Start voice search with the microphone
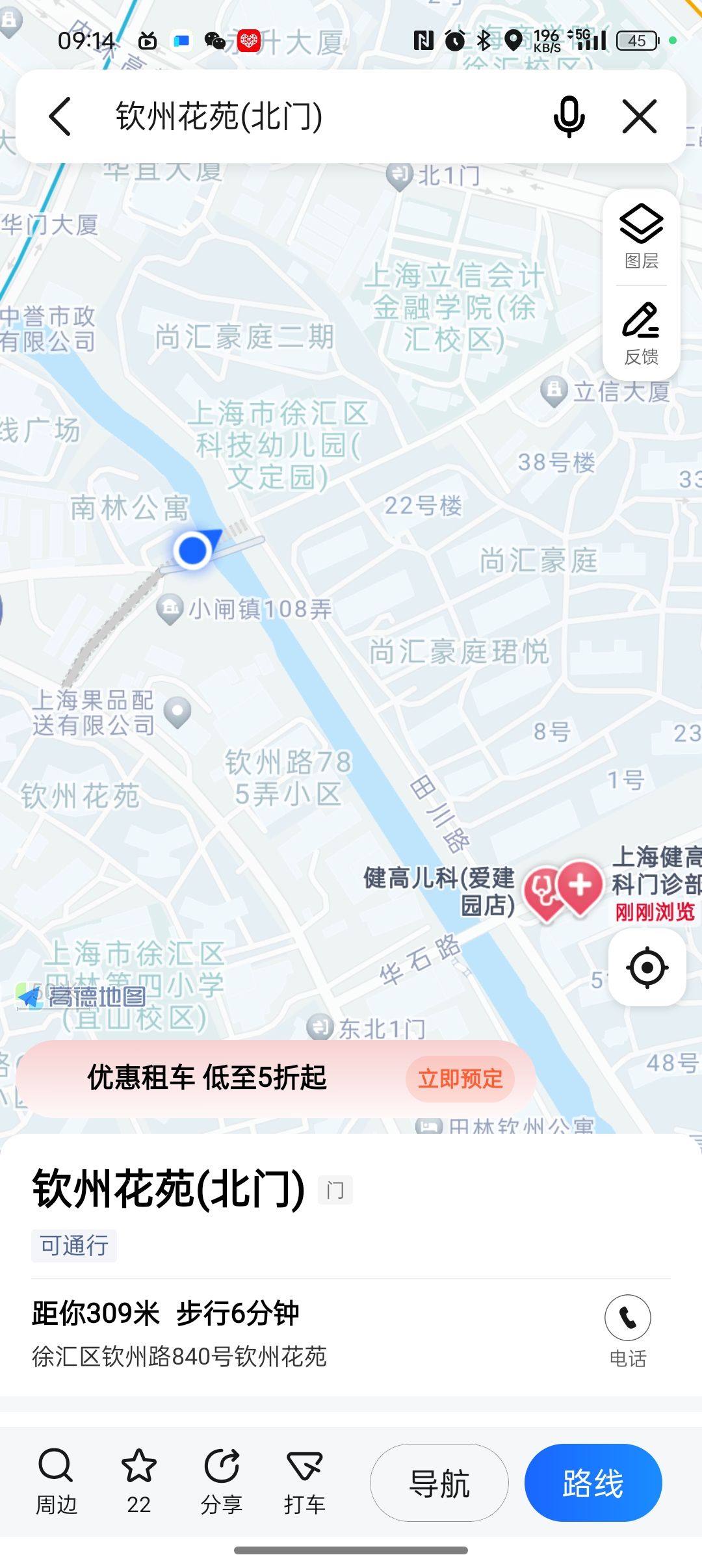702x1568 pixels. [x=569, y=117]
